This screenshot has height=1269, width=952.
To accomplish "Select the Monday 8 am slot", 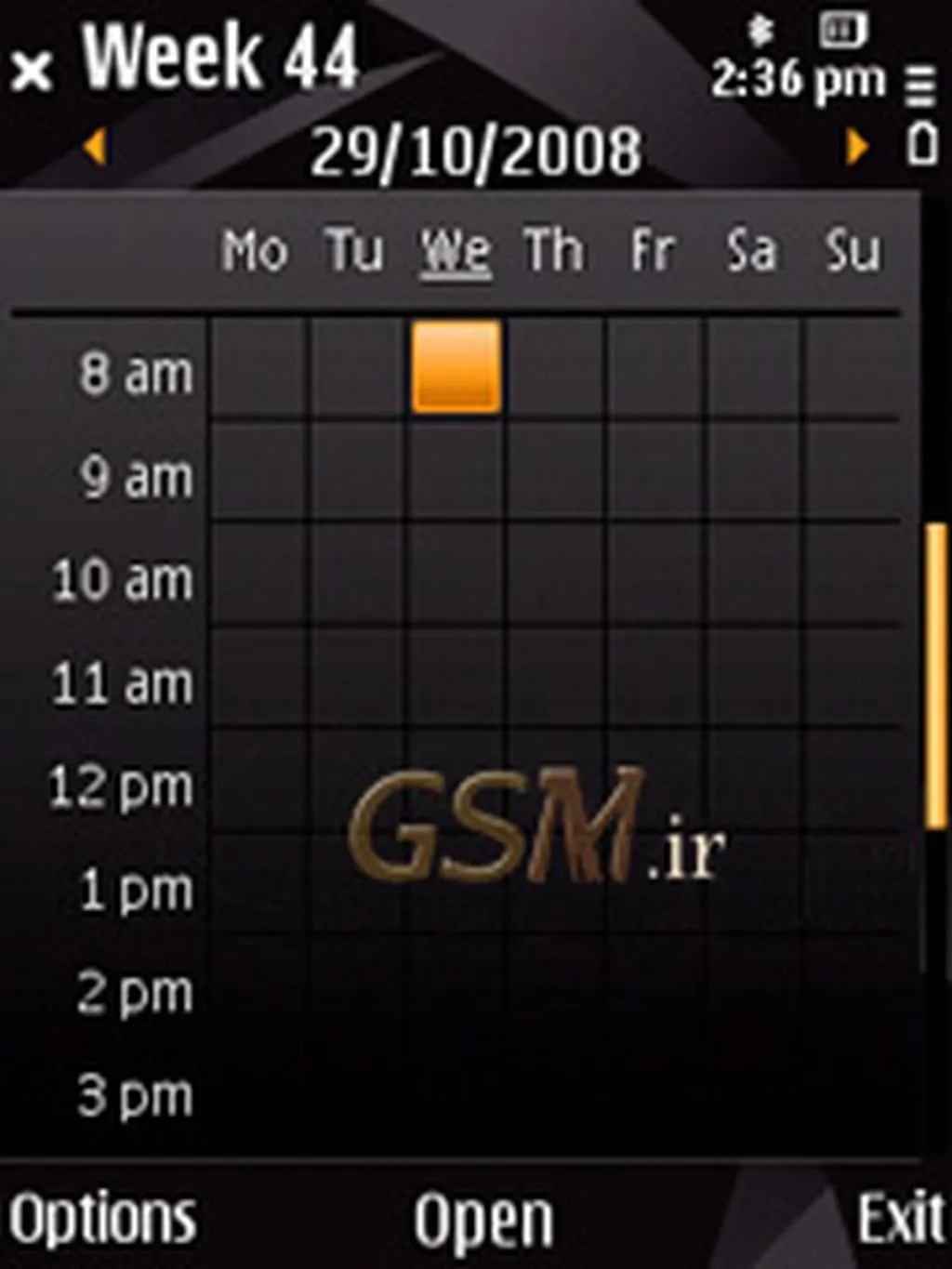I will click(258, 369).
